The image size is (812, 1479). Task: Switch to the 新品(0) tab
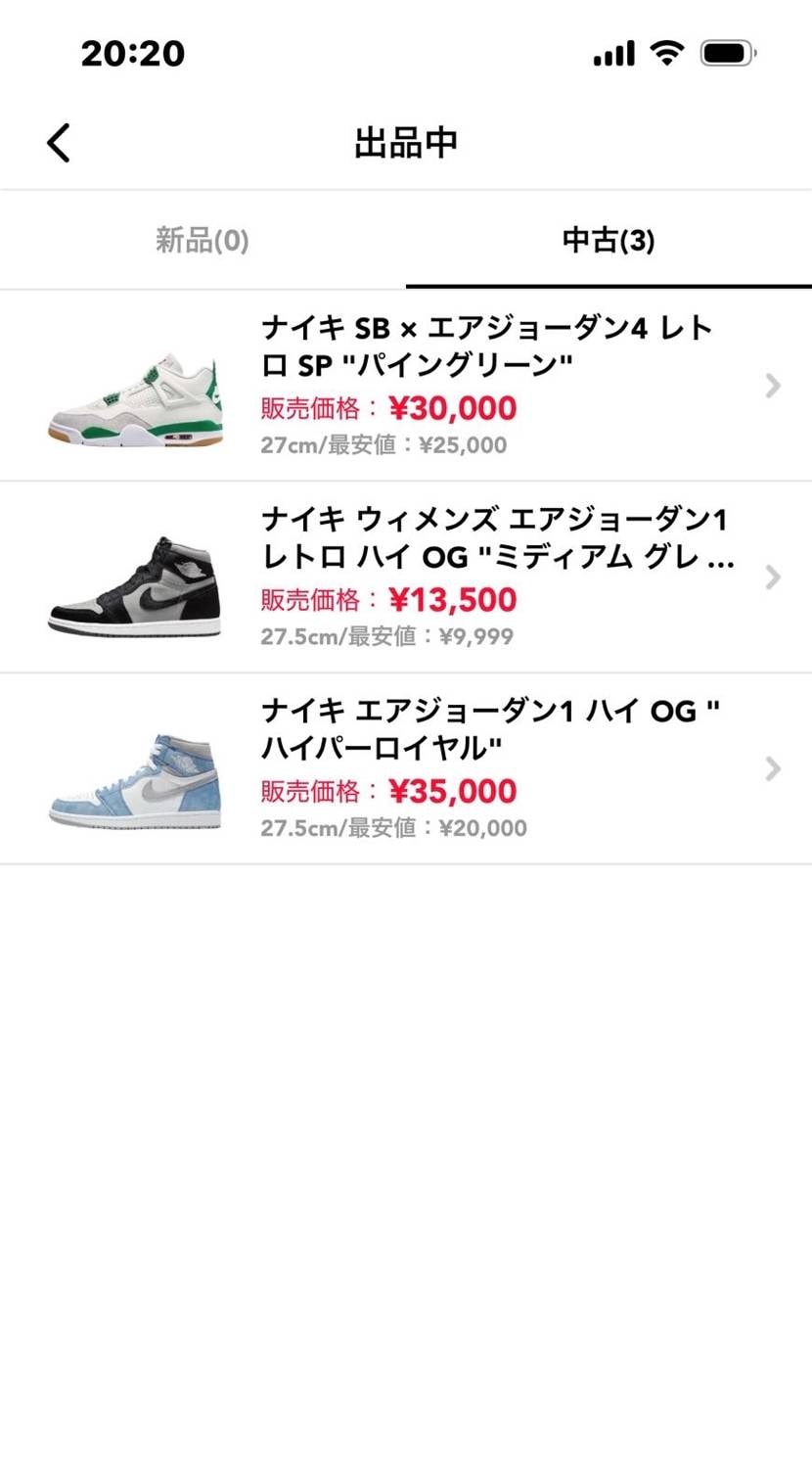coord(203,241)
